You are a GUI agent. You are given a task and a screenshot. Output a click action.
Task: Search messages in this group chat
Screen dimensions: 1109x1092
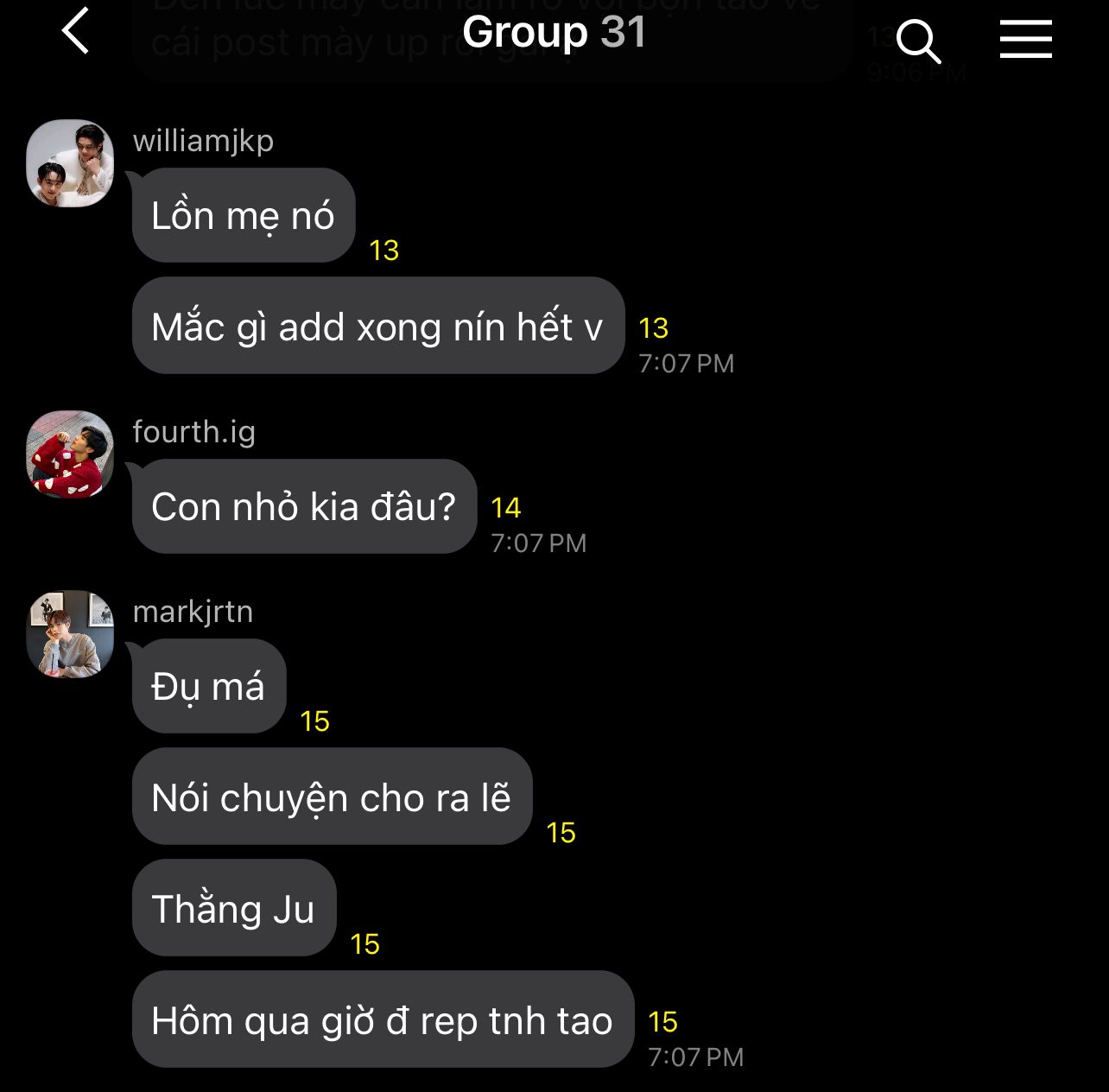tap(917, 41)
